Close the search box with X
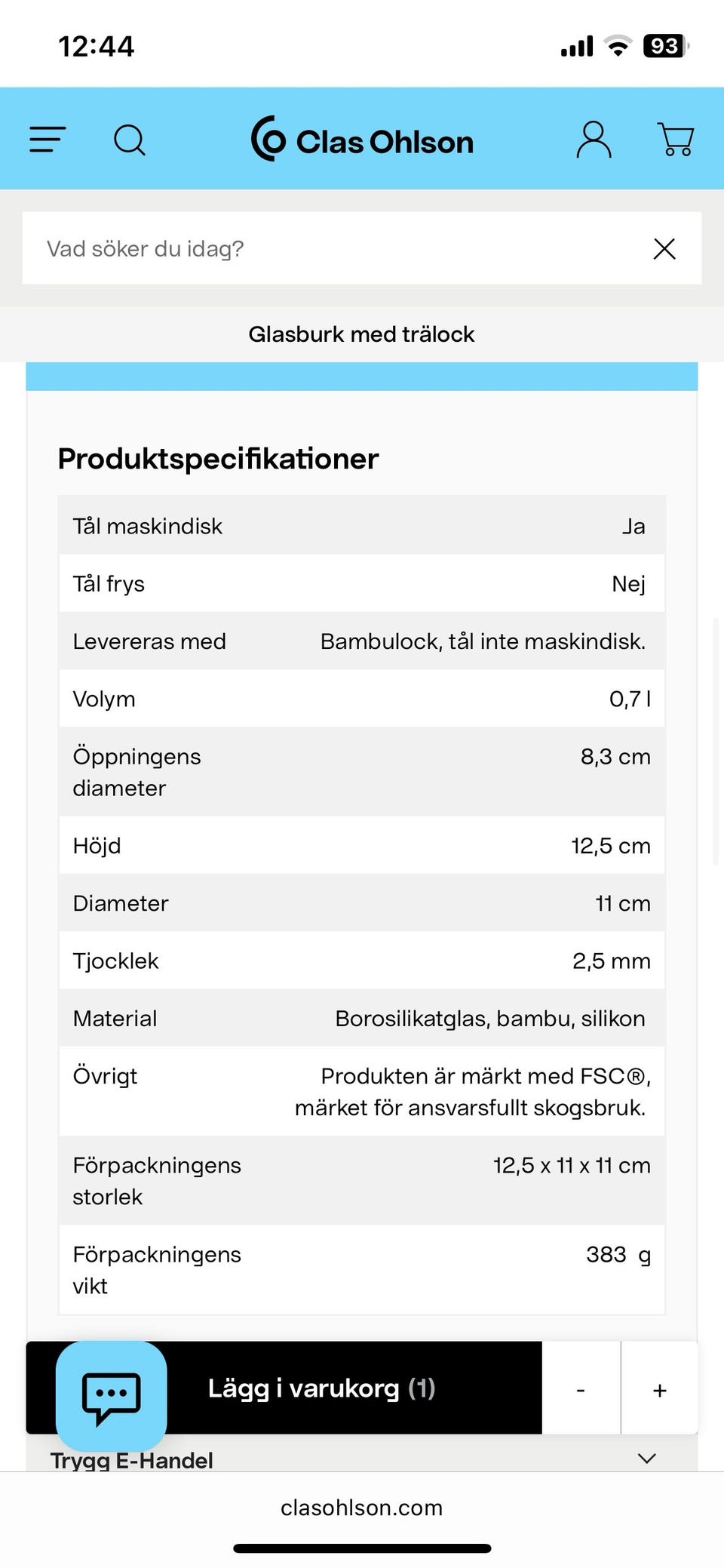The width and height of the screenshot is (724, 1568). (x=664, y=248)
